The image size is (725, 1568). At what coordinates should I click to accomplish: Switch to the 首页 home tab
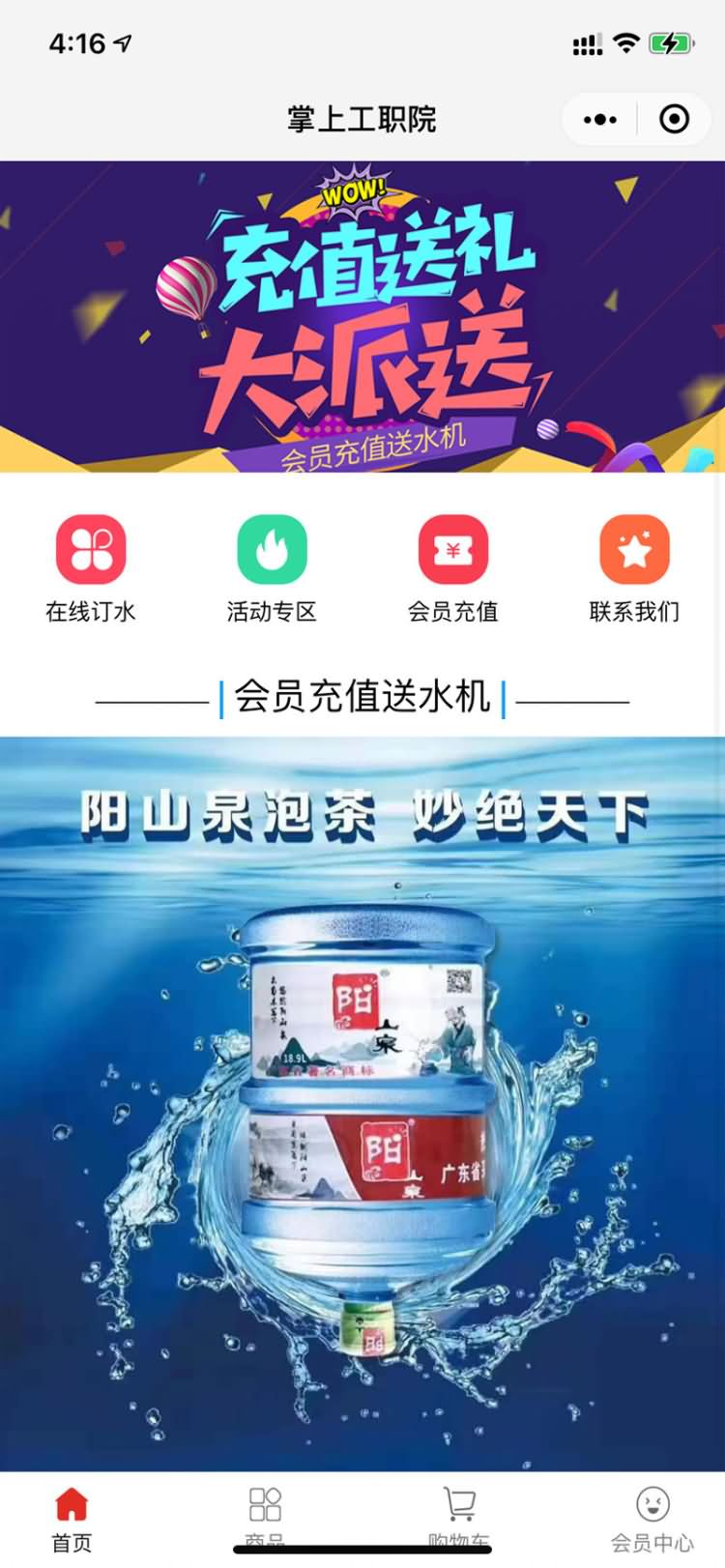click(x=72, y=1519)
